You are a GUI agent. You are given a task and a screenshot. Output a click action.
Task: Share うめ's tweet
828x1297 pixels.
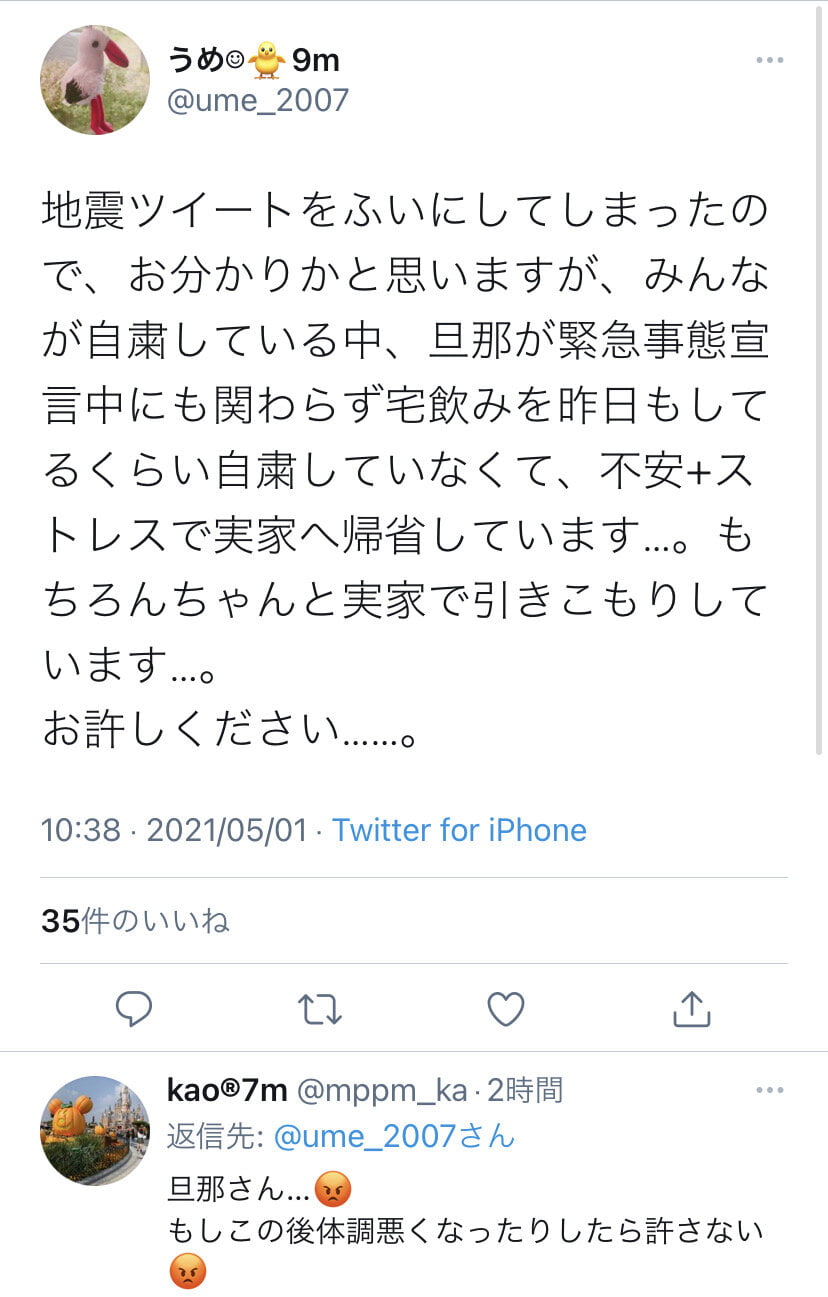pyautogui.click(x=691, y=1009)
